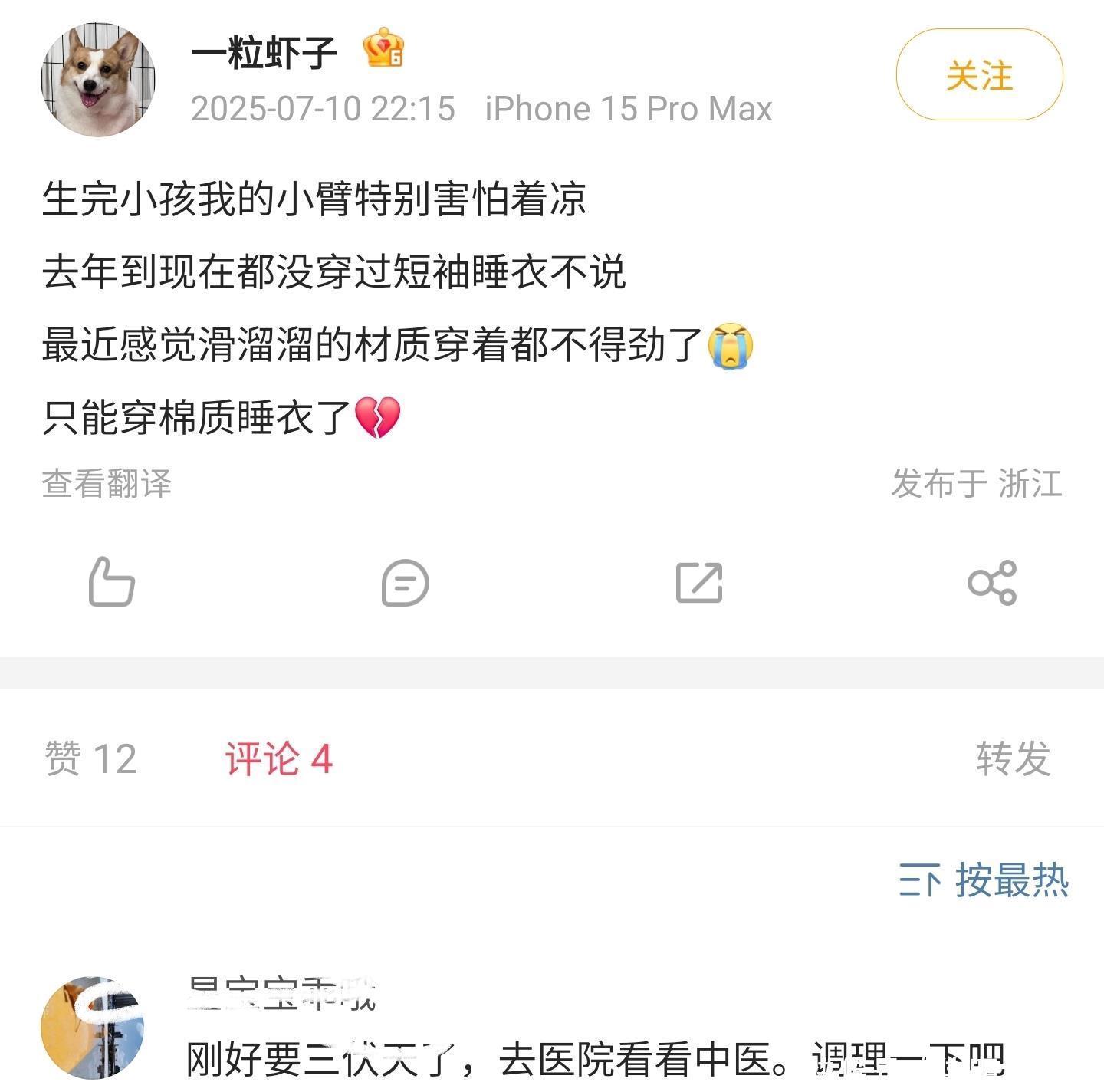Open the first commenter's avatar
The width and height of the screenshot is (1104, 1092).
93,1028
